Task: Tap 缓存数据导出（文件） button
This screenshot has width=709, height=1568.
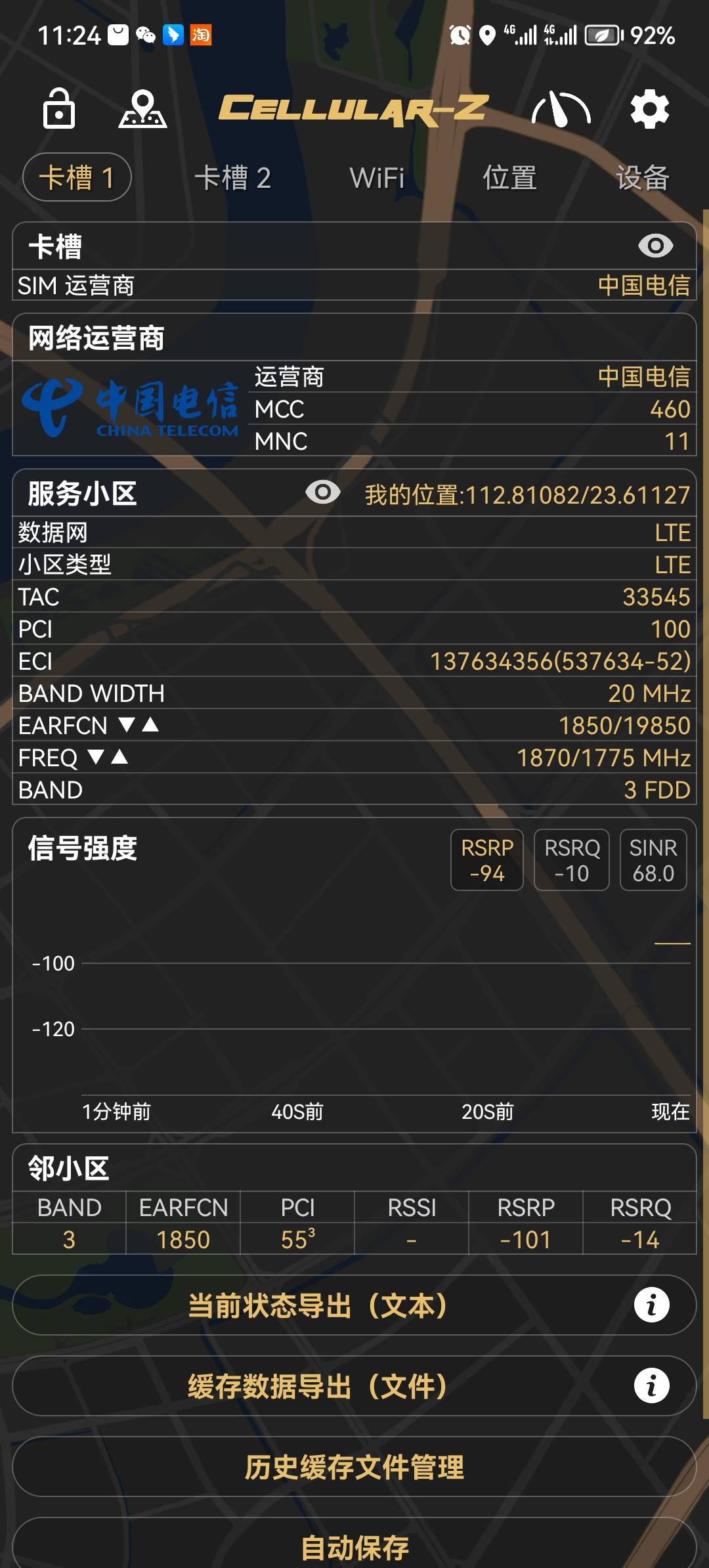Action: coord(318,1386)
